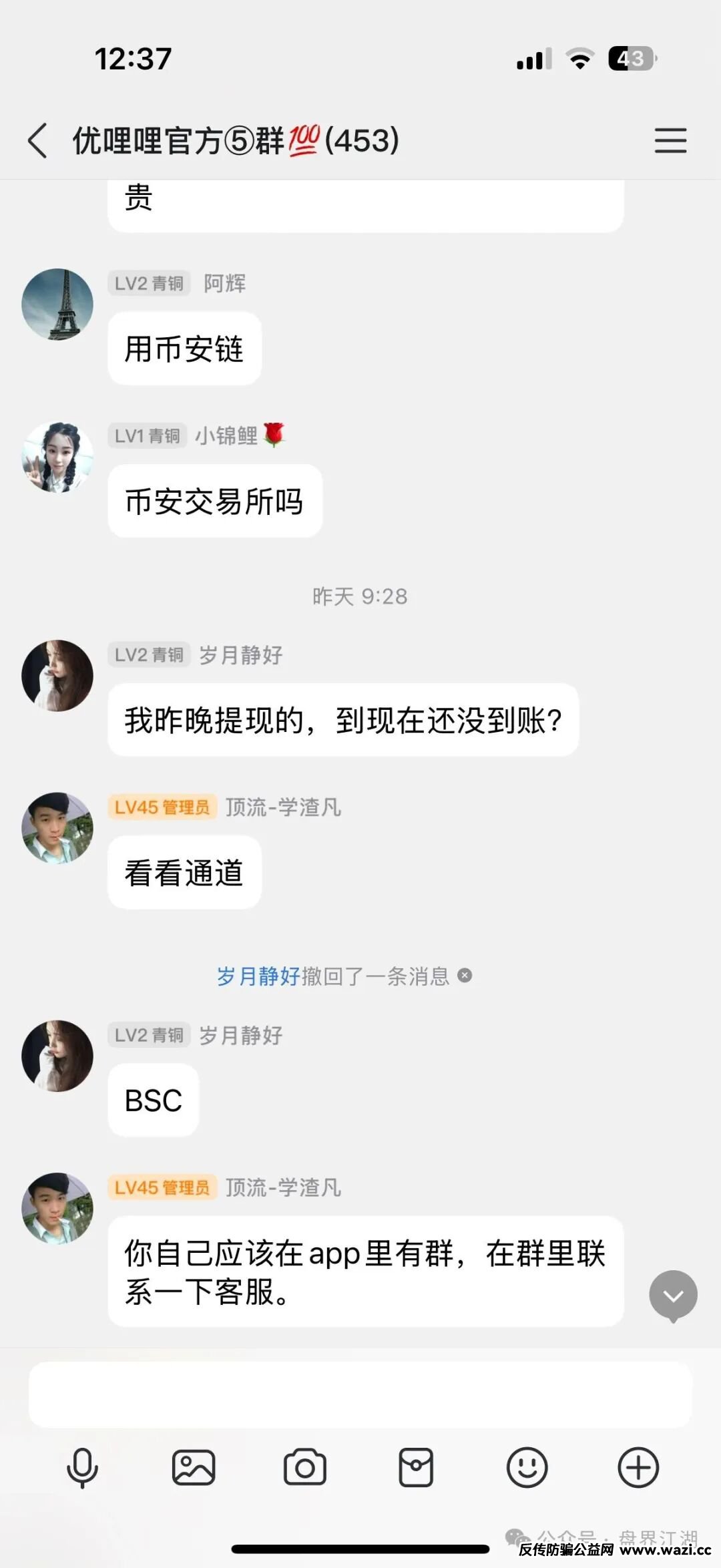Open the avatar beside 看看通道 message
The width and height of the screenshot is (721, 1568).
pyautogui.click(x=57, y=828)
